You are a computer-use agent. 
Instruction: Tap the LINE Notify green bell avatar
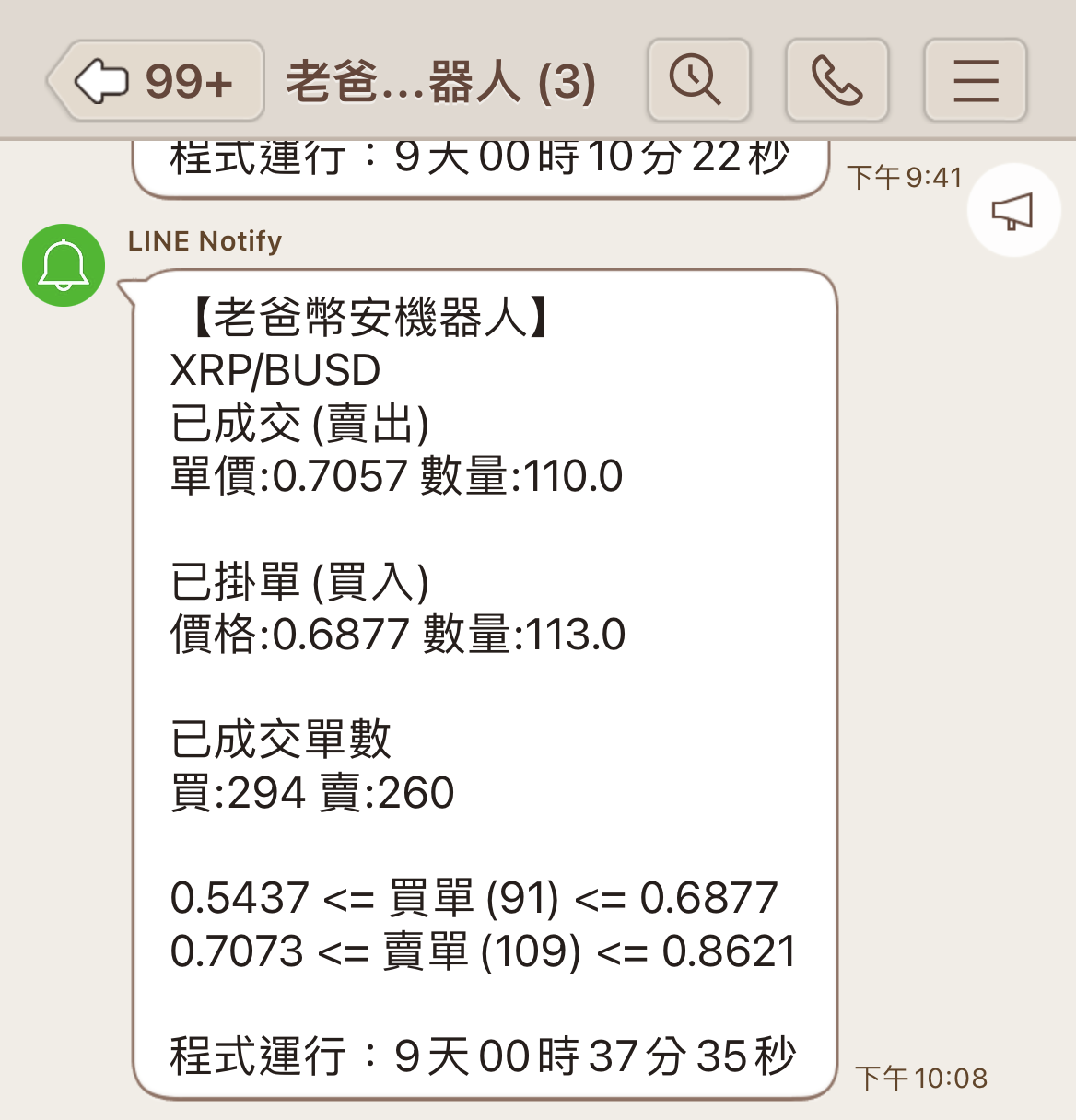[x=62, y=264]
